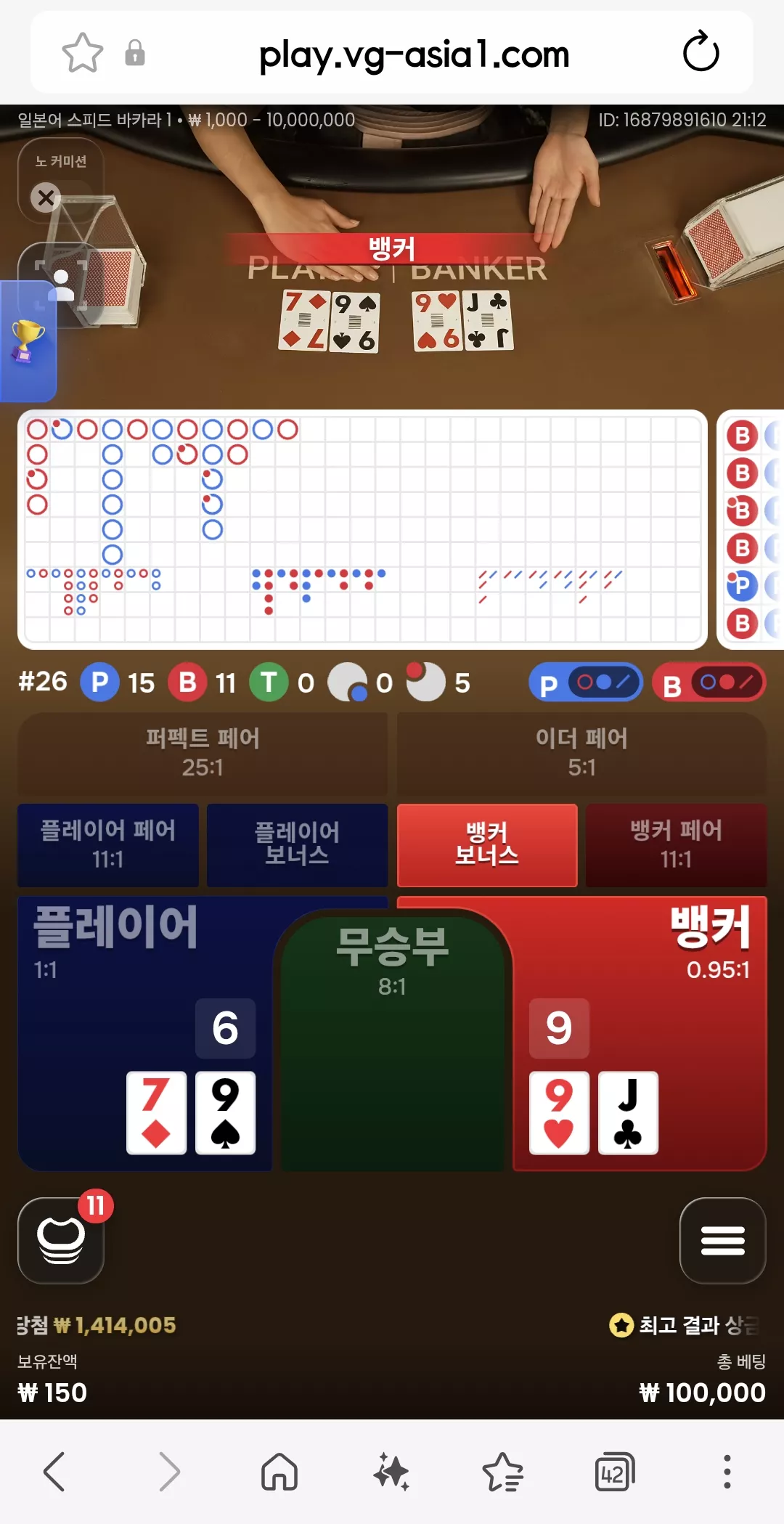Reload the page
The image size is (784, 1524).
coord(701,52)
